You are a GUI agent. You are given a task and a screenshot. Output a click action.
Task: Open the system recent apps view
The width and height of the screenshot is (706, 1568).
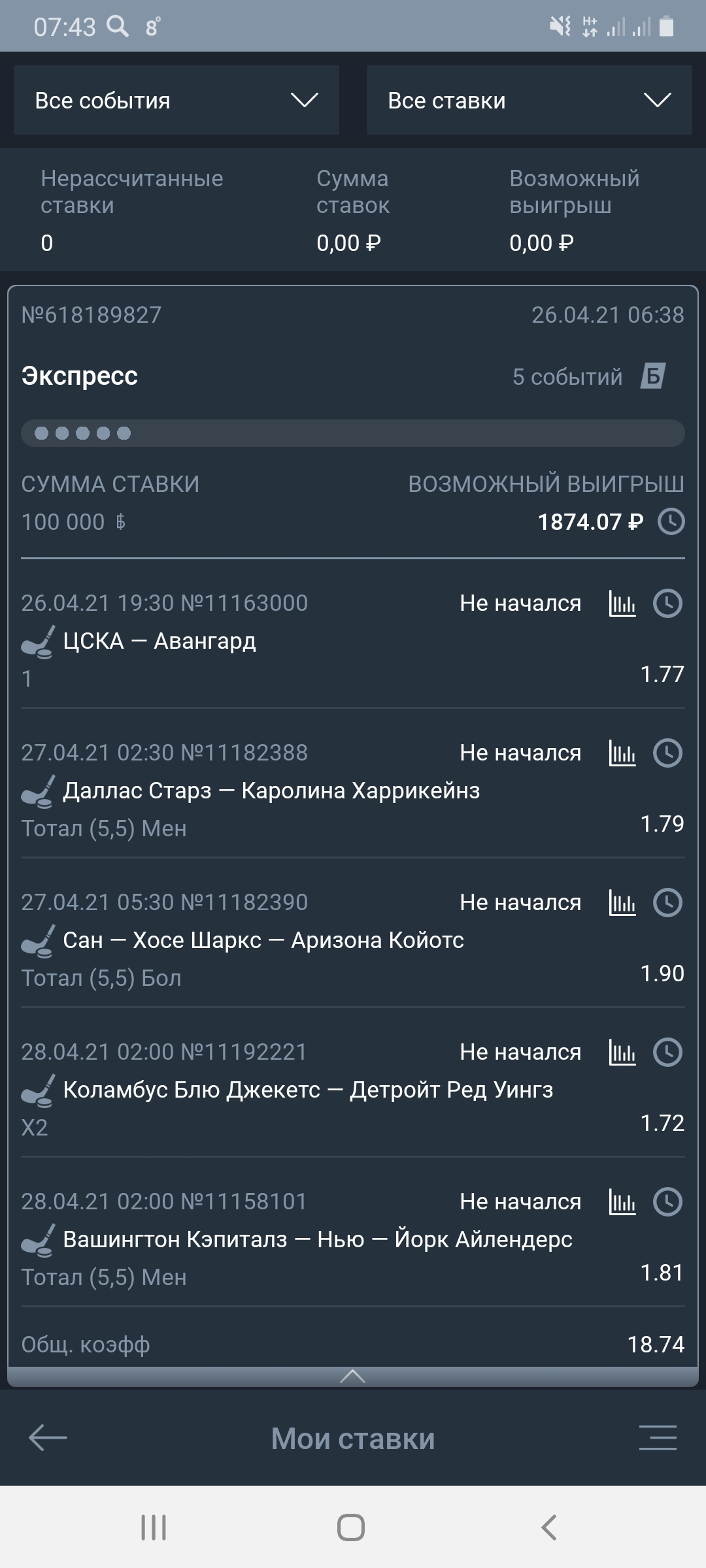[x=154, y=1527]
